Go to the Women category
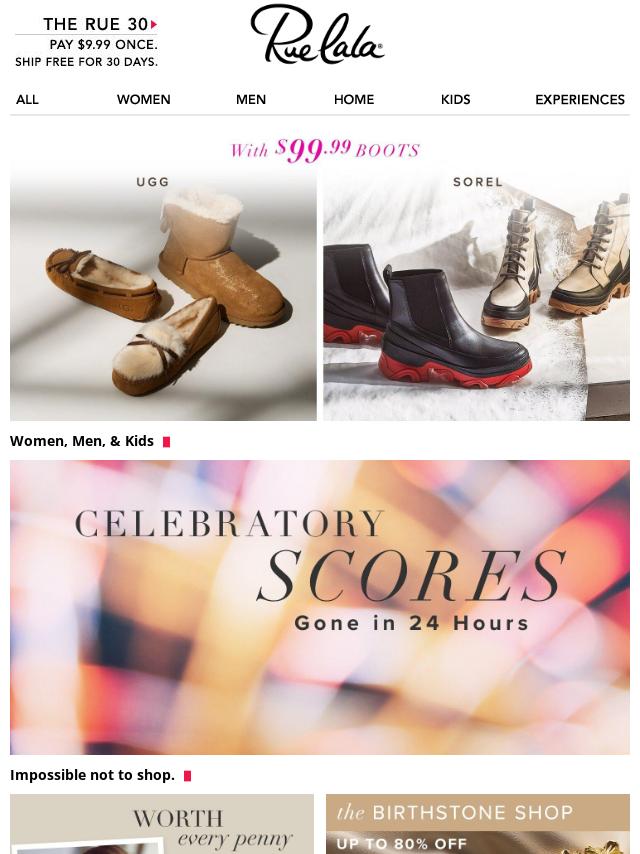Image resolution: width=640 pixels, height=854 pixels. (x=143, y=100)
